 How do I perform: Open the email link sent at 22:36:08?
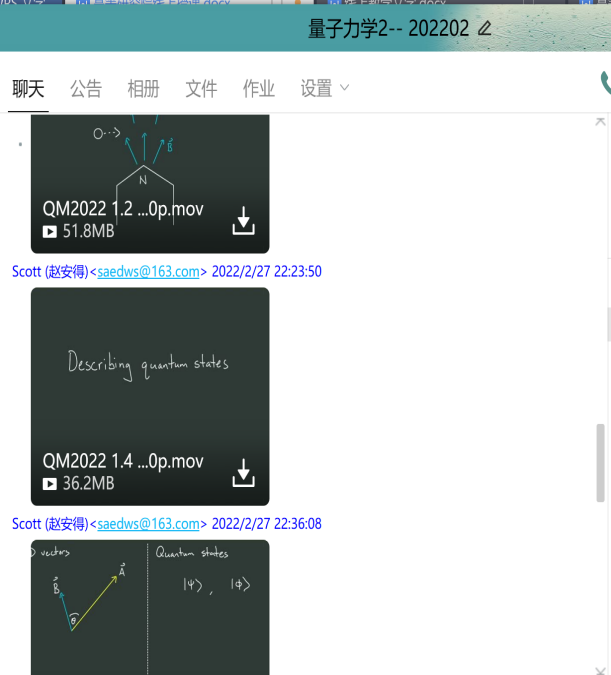tap(149, 523)
